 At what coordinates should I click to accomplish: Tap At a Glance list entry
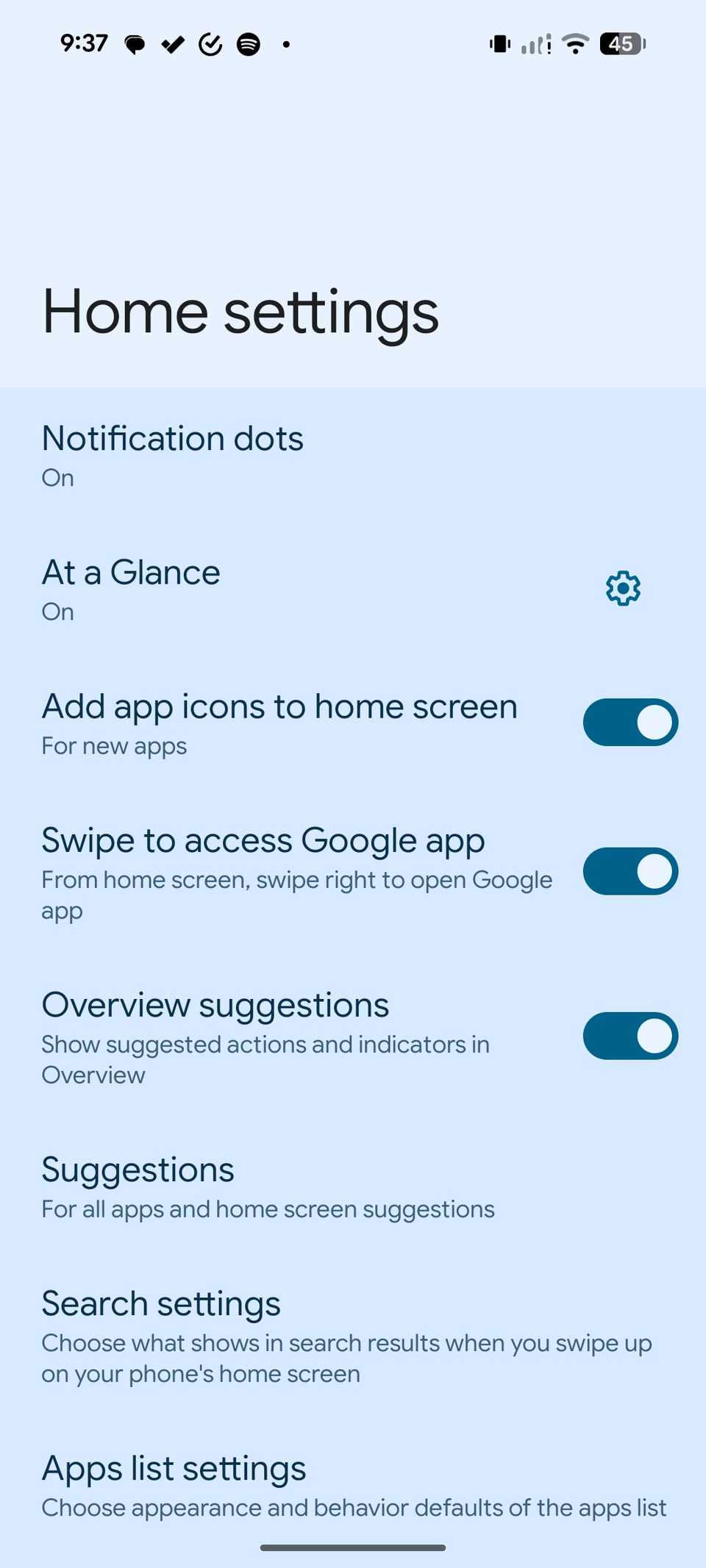point(131,588)
